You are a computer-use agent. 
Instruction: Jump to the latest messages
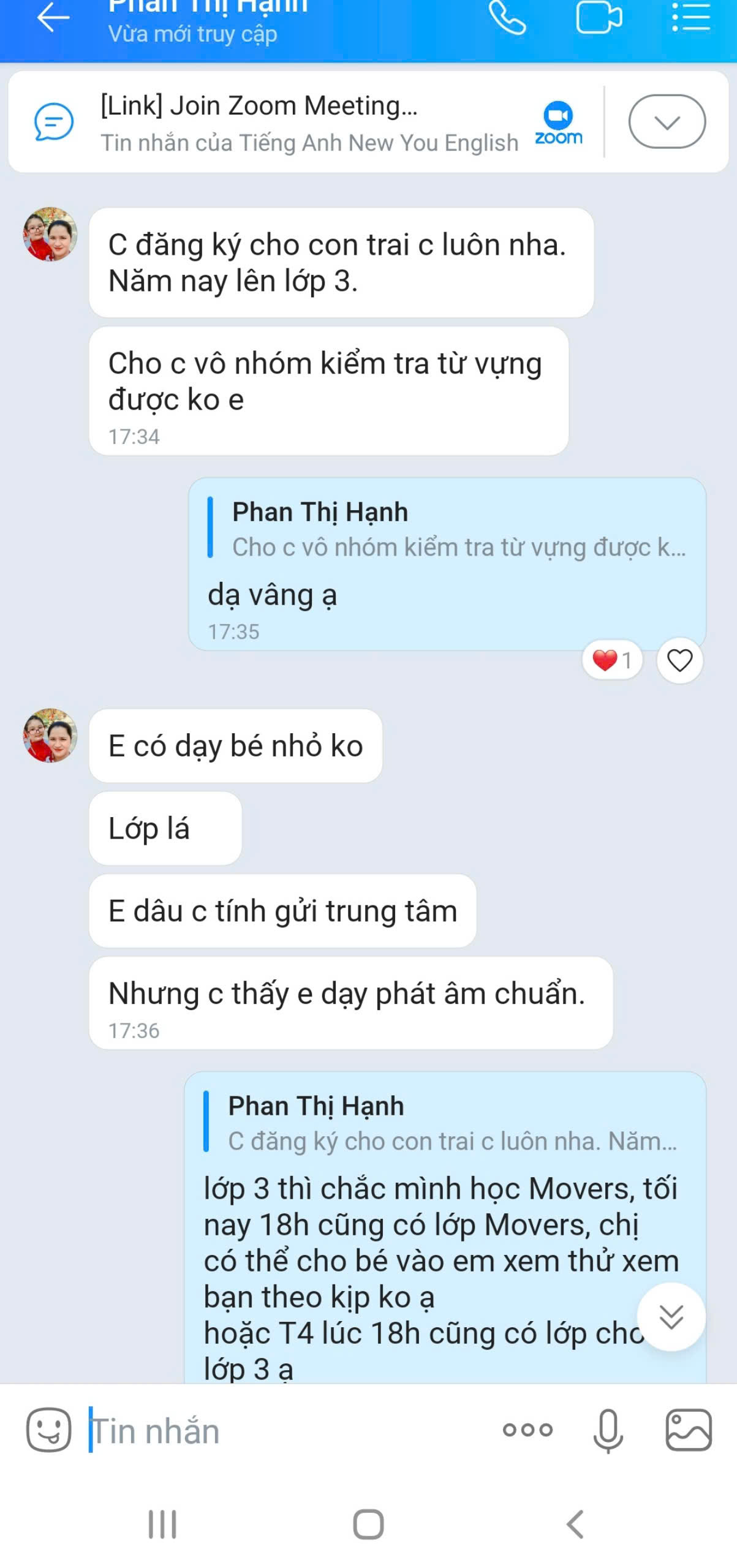(x=671, y=1316)
